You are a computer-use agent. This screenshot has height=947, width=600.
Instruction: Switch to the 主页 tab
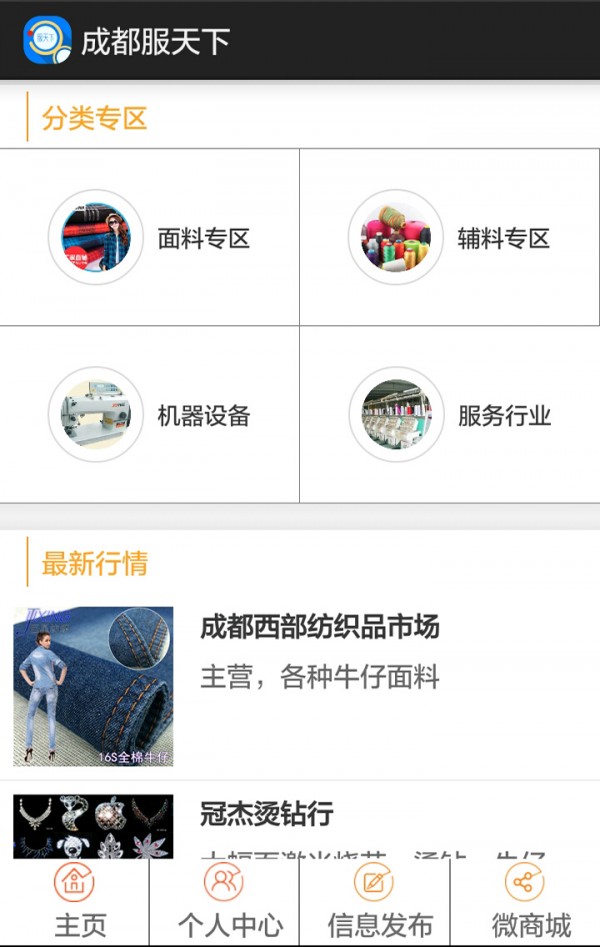(75, 902)
